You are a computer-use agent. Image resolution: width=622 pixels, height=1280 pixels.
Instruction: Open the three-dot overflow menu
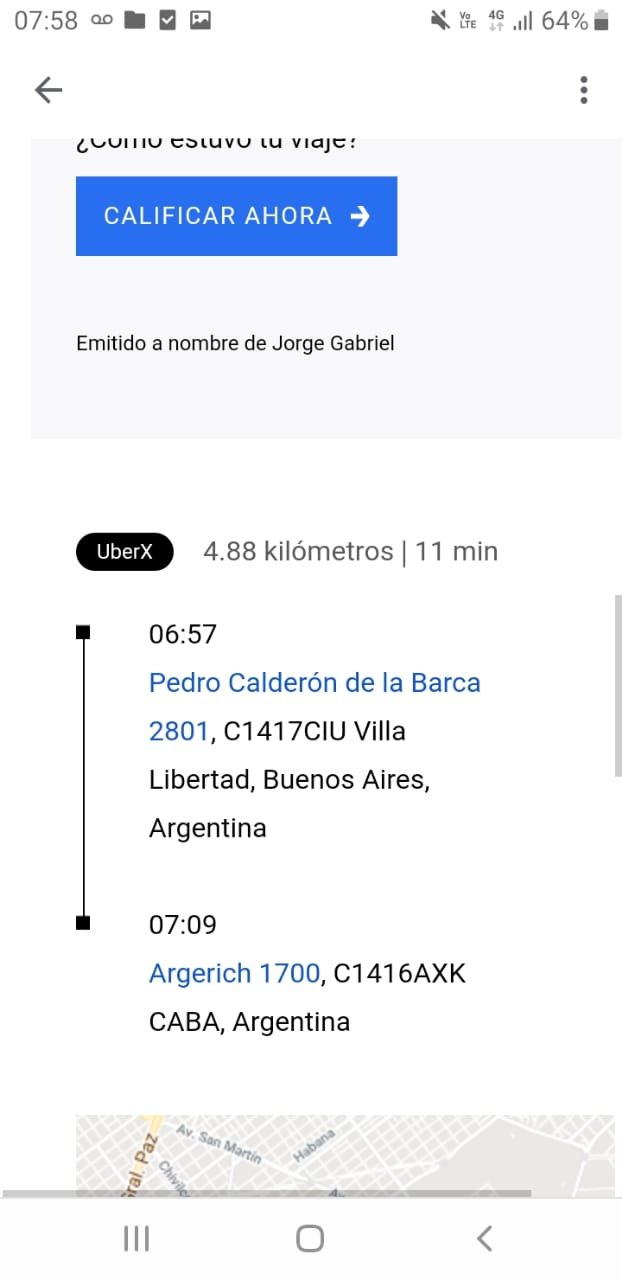pos(584,90)
